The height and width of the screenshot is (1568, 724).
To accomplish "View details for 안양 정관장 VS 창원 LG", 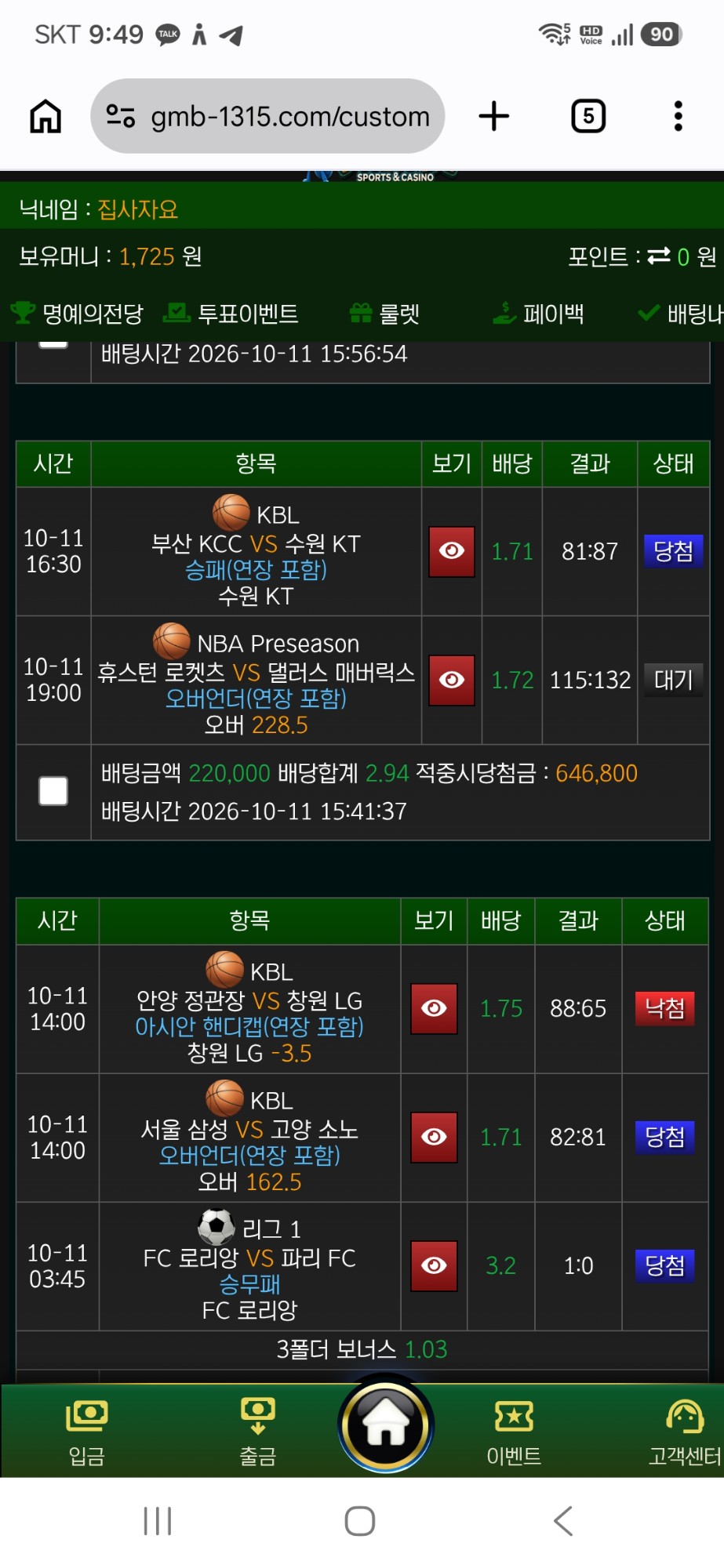I will tap(434, 1008).
